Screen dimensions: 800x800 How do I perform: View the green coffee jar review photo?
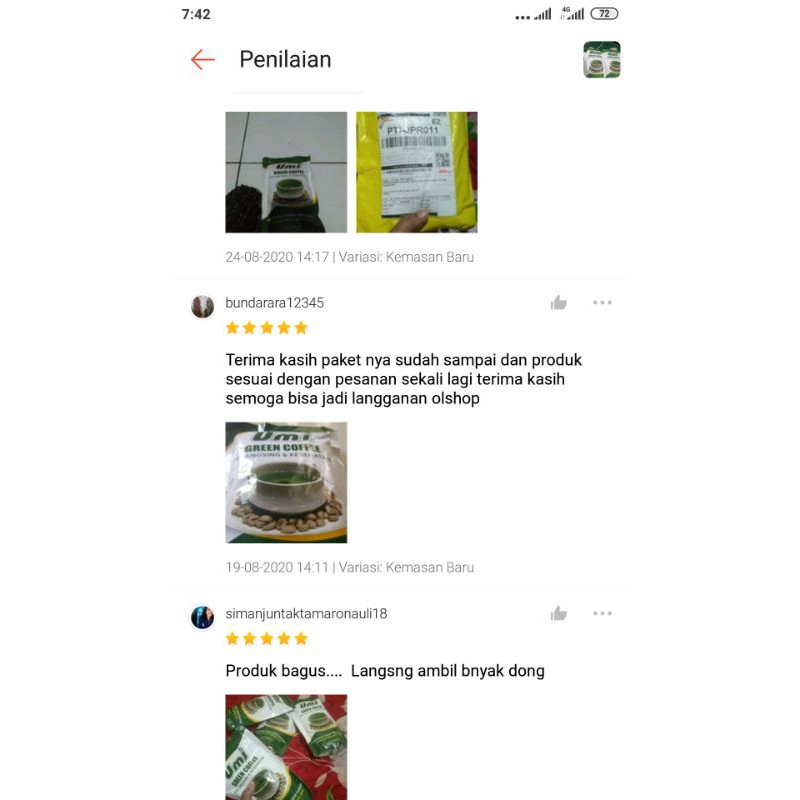point(286,172)
